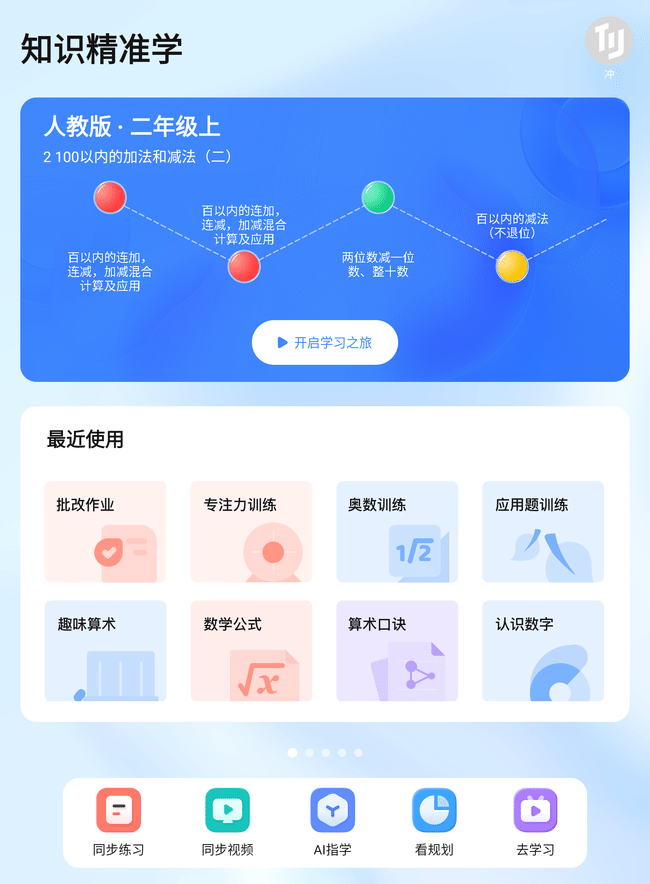Select the yellow 百以内的减法(不退位) node
Viewport: 650px width, 884px height.
coord(512,266)
